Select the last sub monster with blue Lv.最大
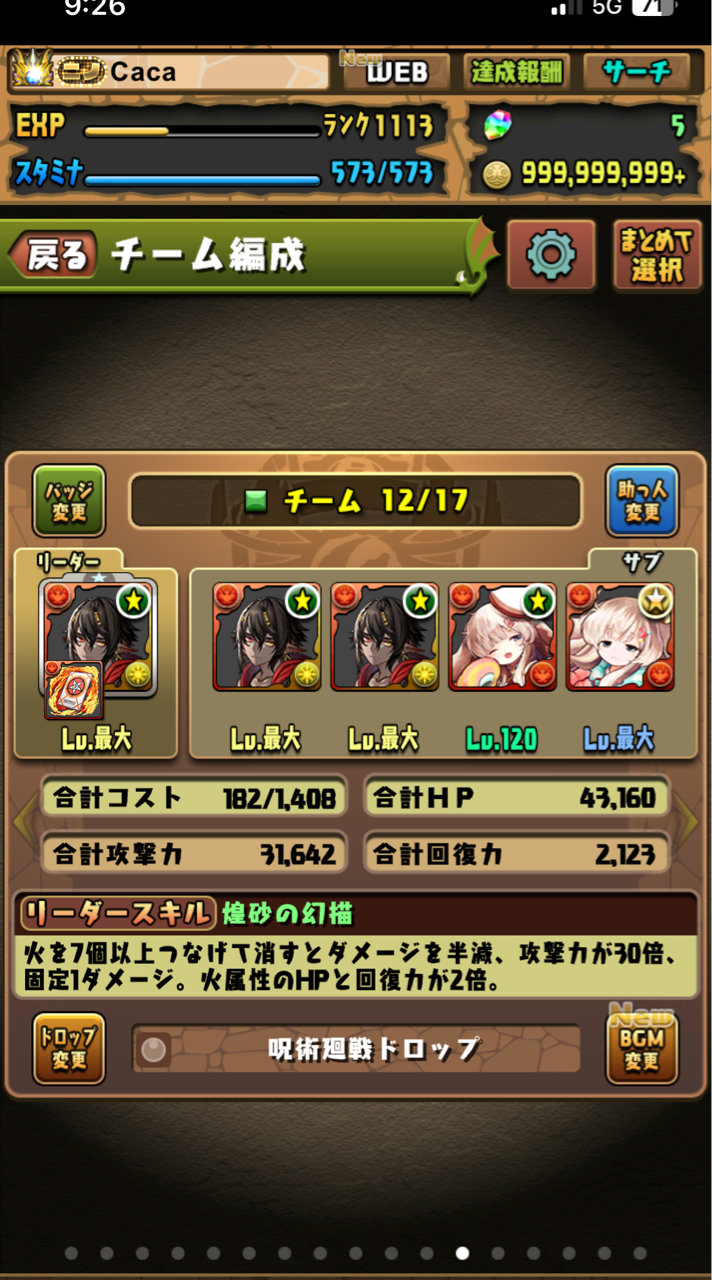 [x=620, y=638]
